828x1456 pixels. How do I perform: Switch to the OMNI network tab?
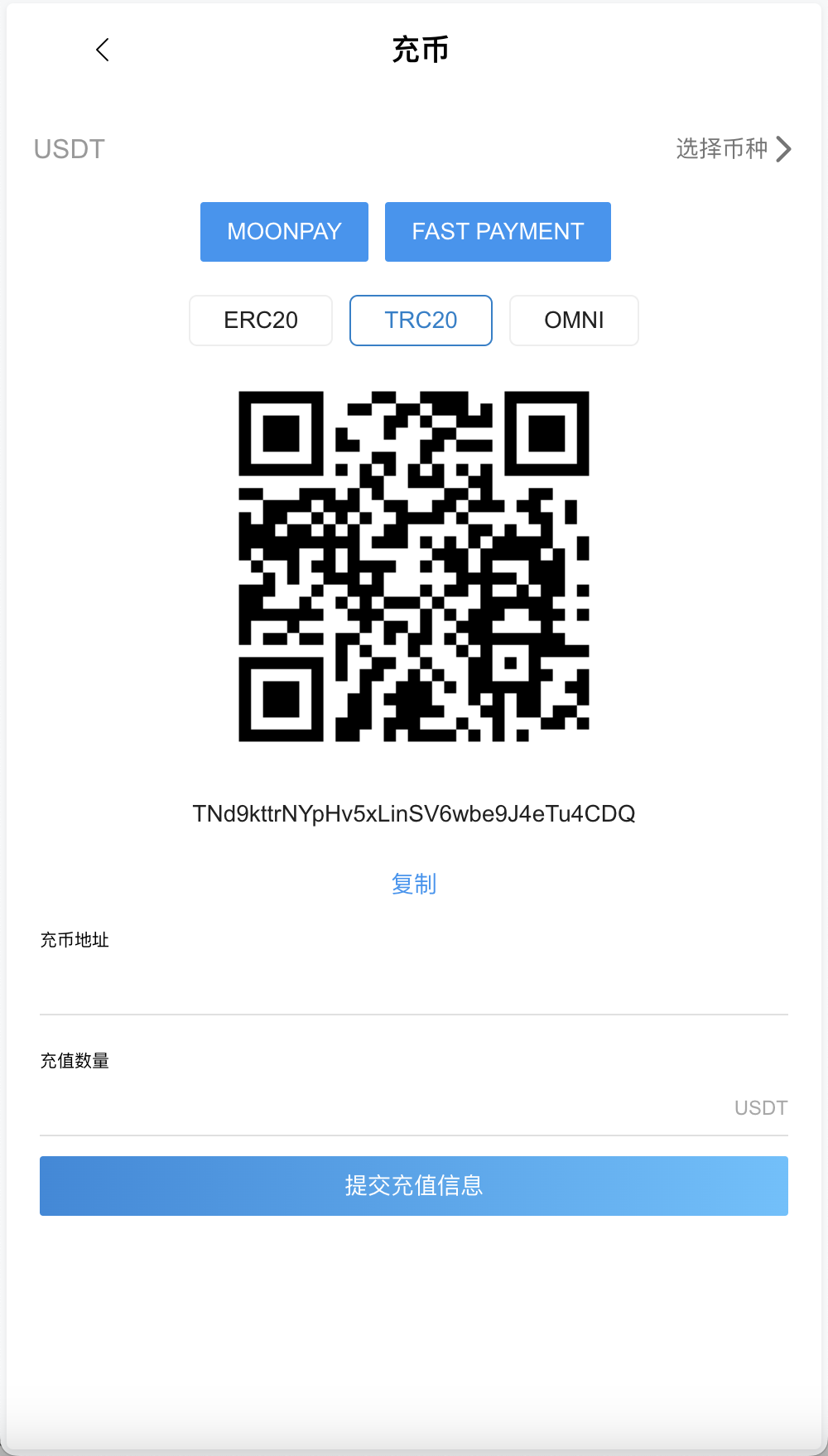point(574,321)
